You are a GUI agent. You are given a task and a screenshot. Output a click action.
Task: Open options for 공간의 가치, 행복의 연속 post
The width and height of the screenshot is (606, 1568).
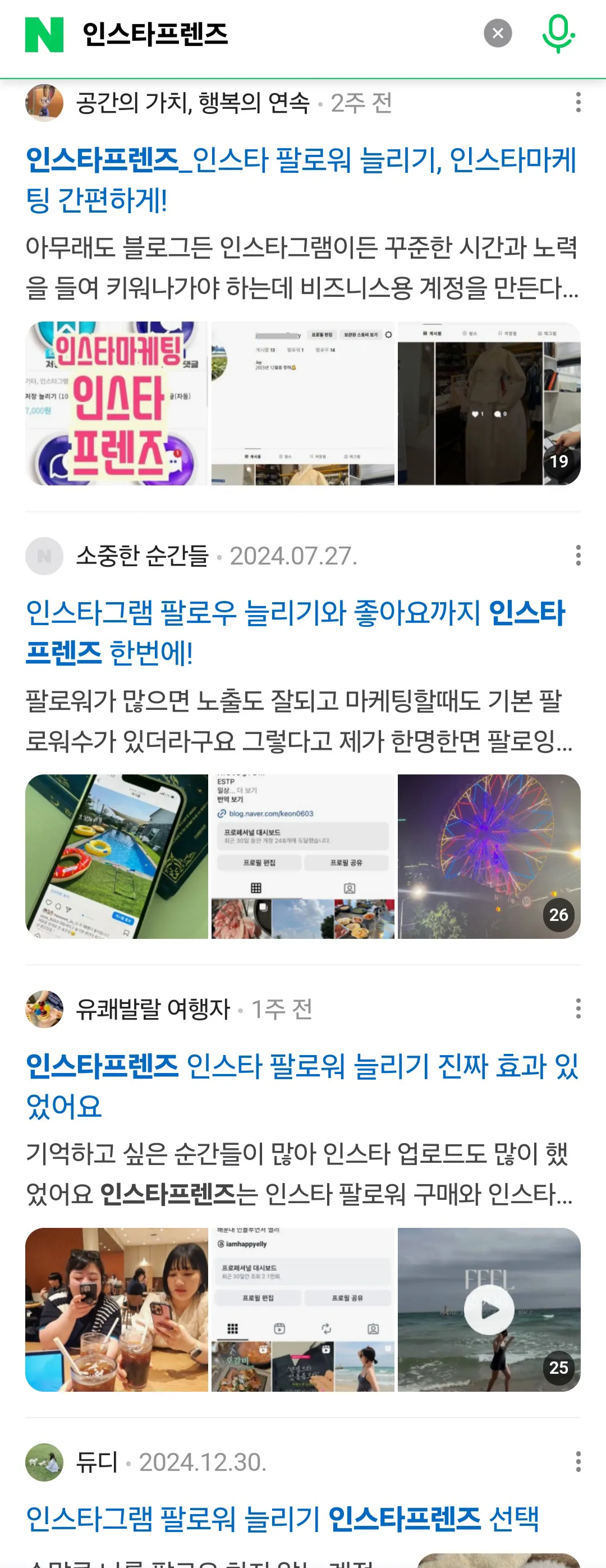(577, 102)
